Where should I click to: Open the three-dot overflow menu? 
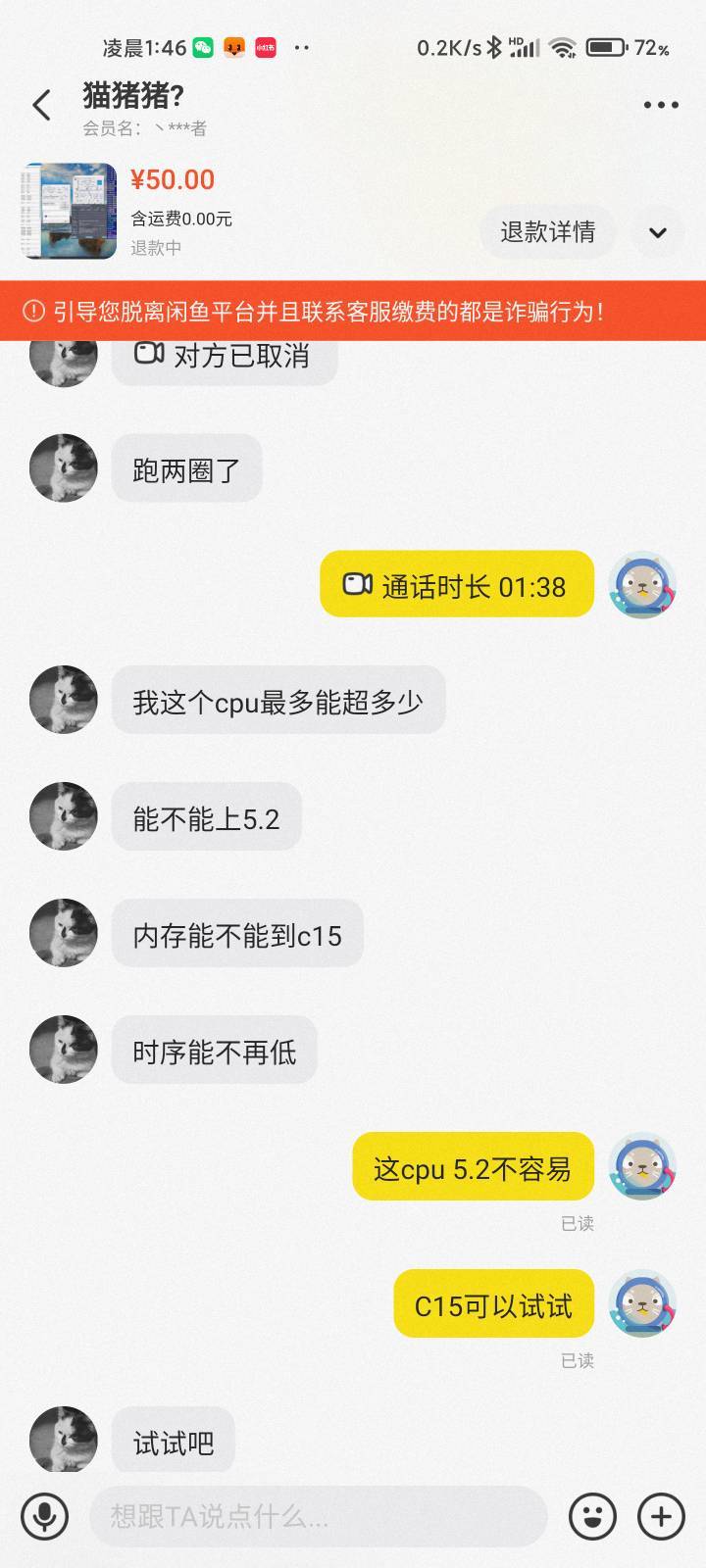[661, 105]
